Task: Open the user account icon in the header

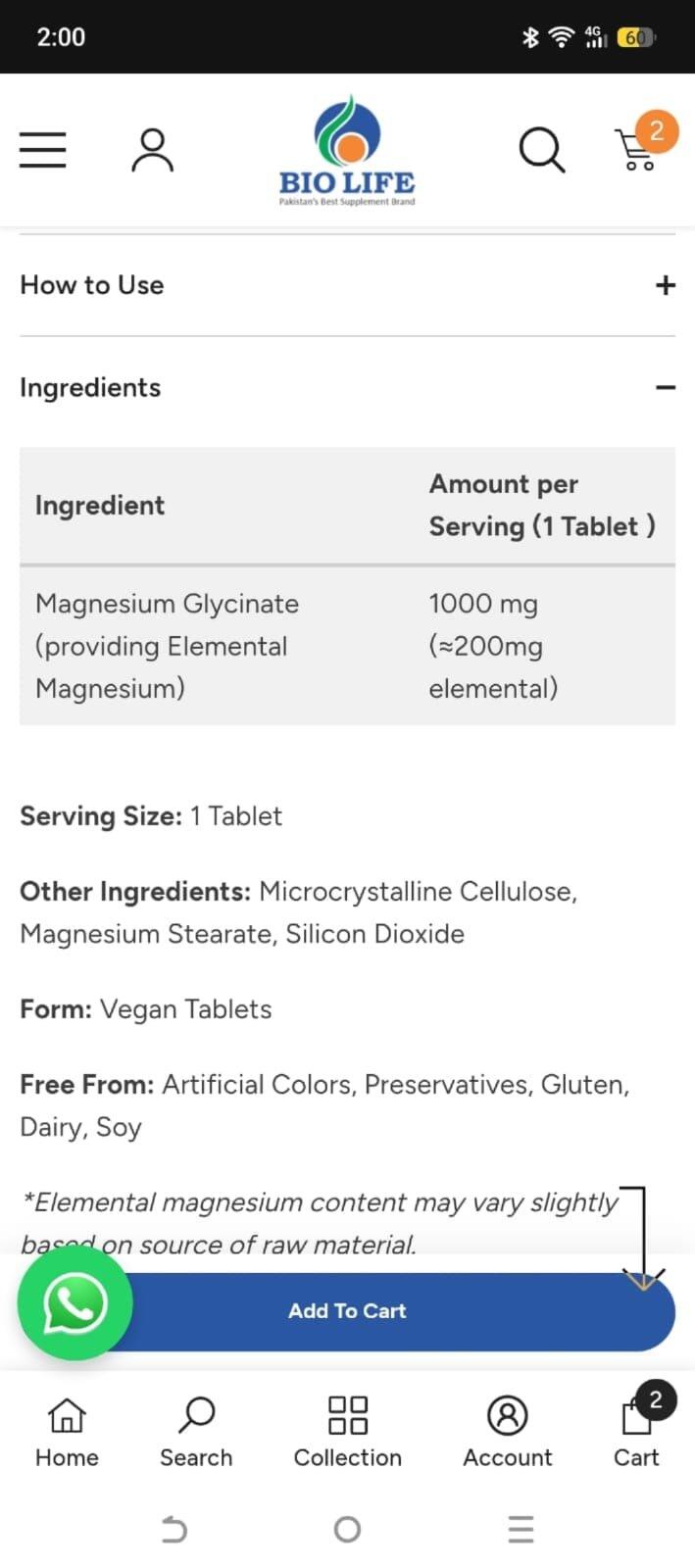Action: tap(152, 150)
